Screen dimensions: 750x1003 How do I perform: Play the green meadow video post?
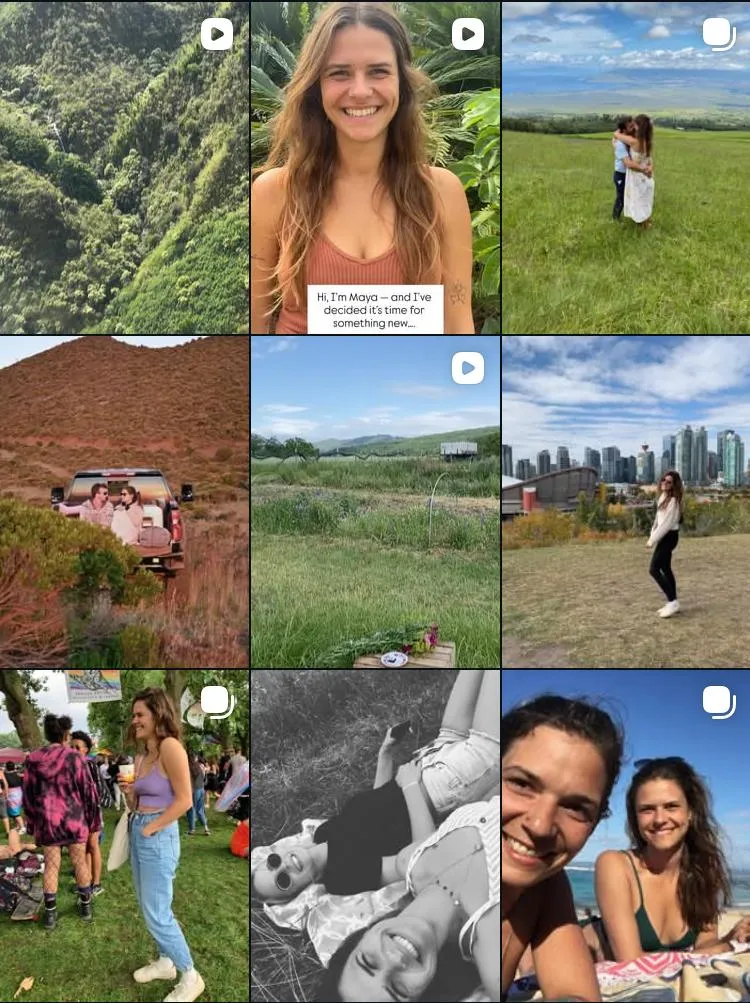(x=375, y=502)
